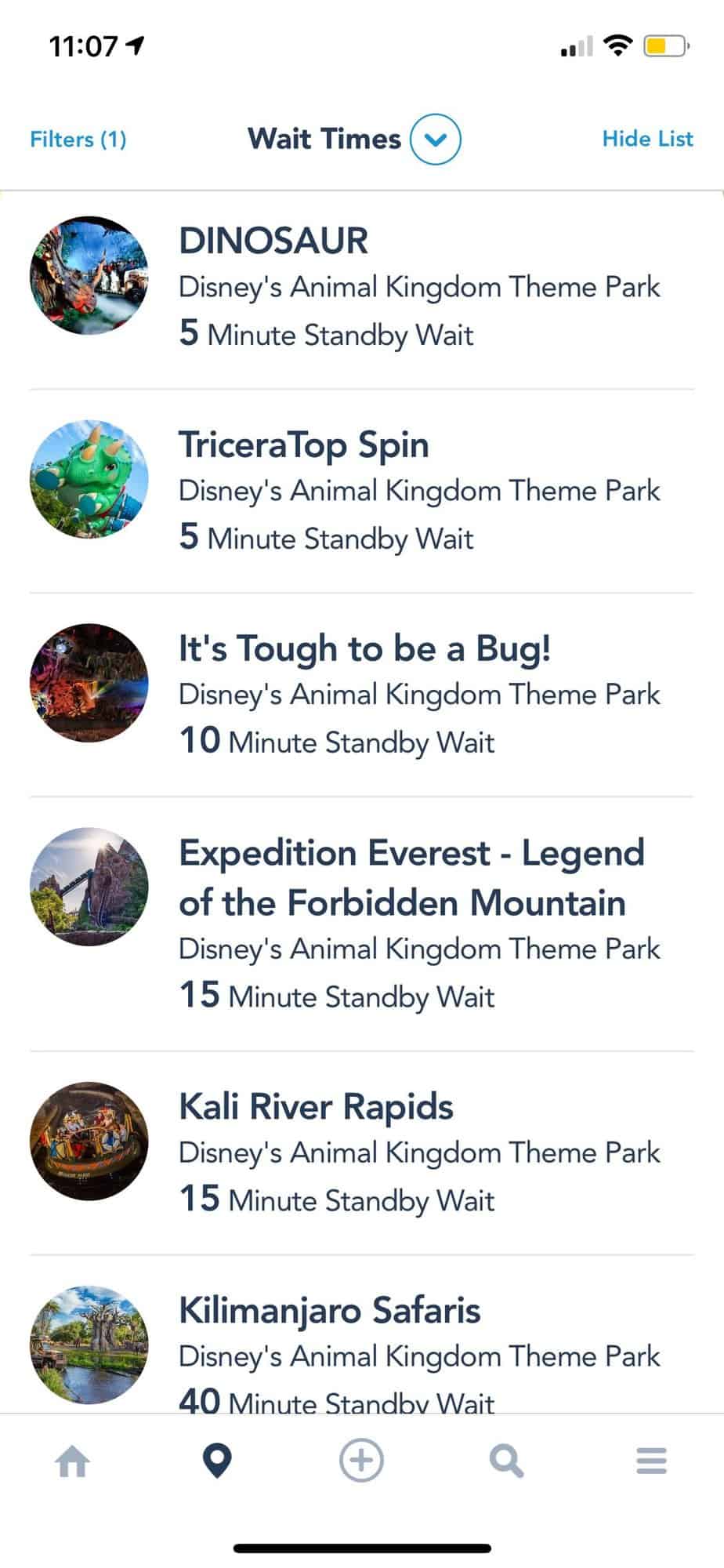
Task: Tap Hide List
Action: click(647, 140)
